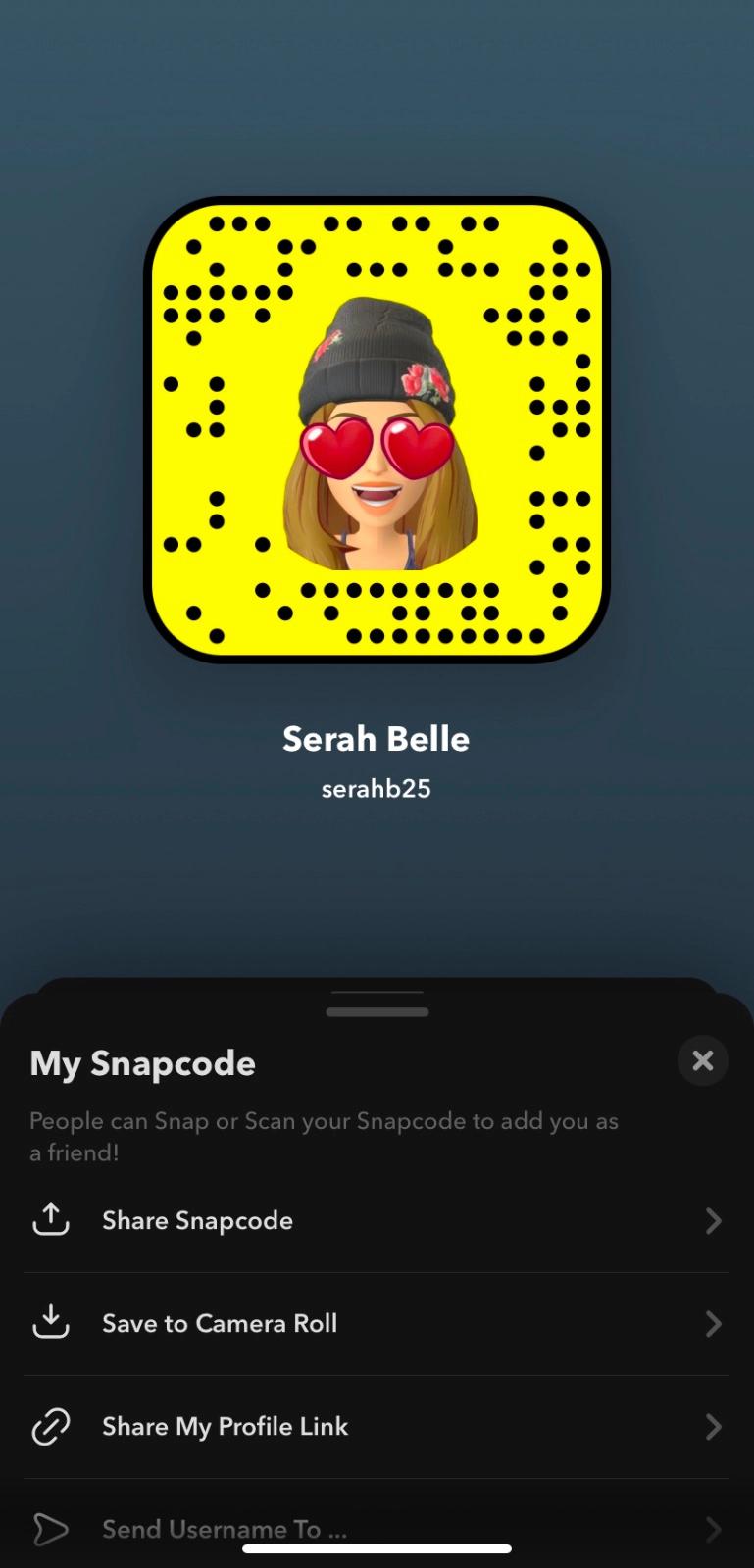Choose Share My Profile Link
The width and height of the screenshot is (754, 1568).
(x=377, y=1427)
